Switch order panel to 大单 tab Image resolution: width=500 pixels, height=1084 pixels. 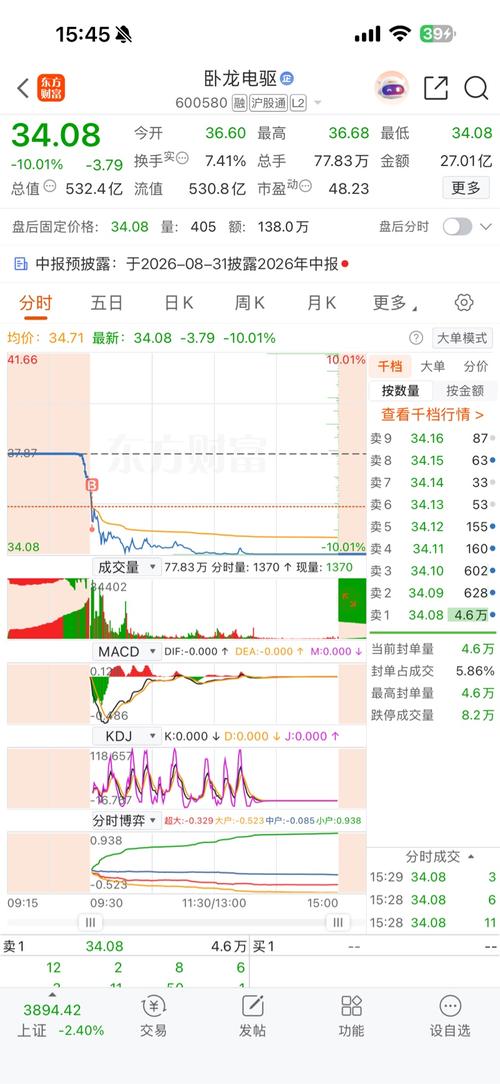433,366
